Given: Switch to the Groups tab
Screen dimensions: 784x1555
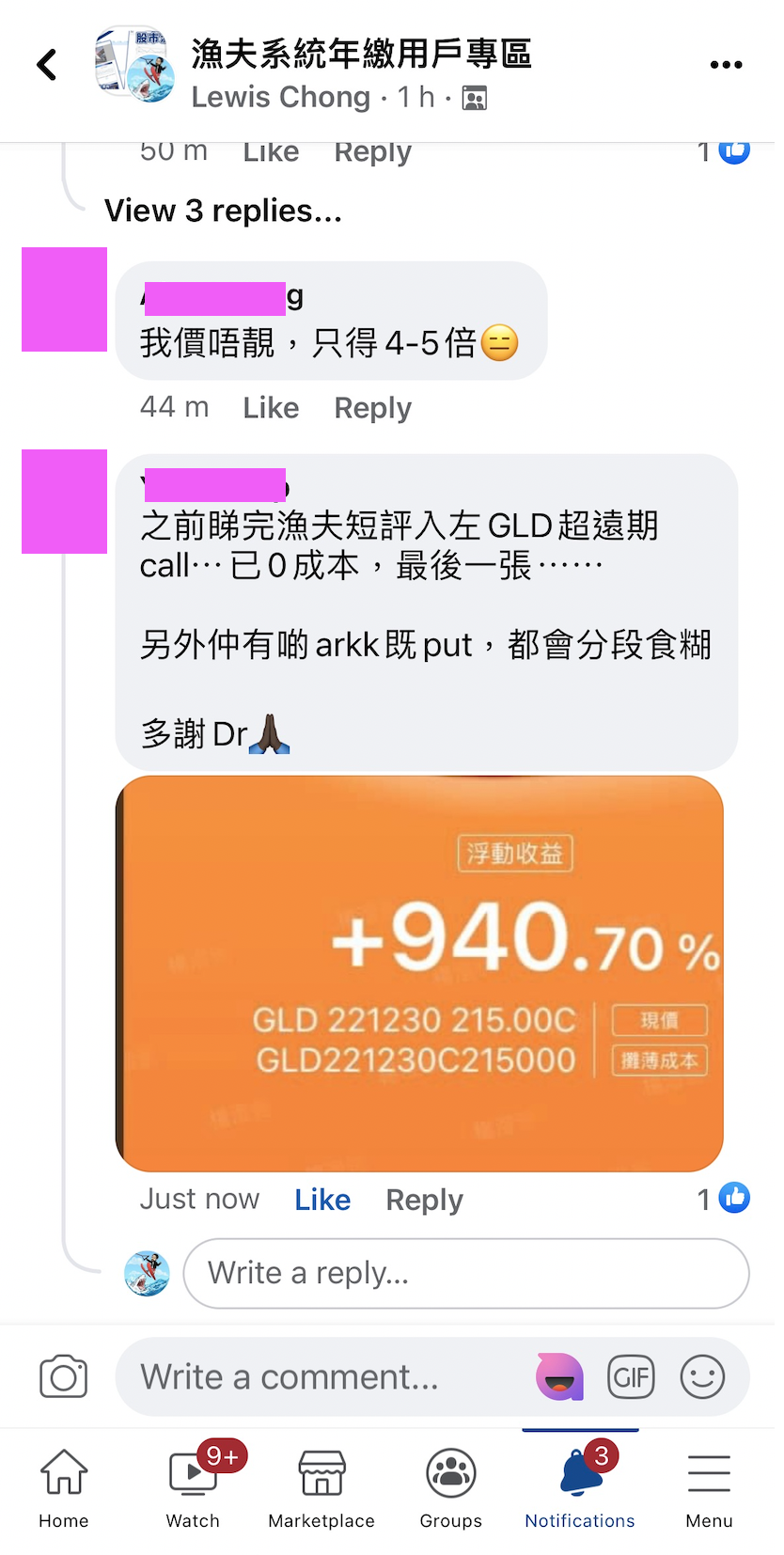Looking at the screenshot, I should 450,1487.
